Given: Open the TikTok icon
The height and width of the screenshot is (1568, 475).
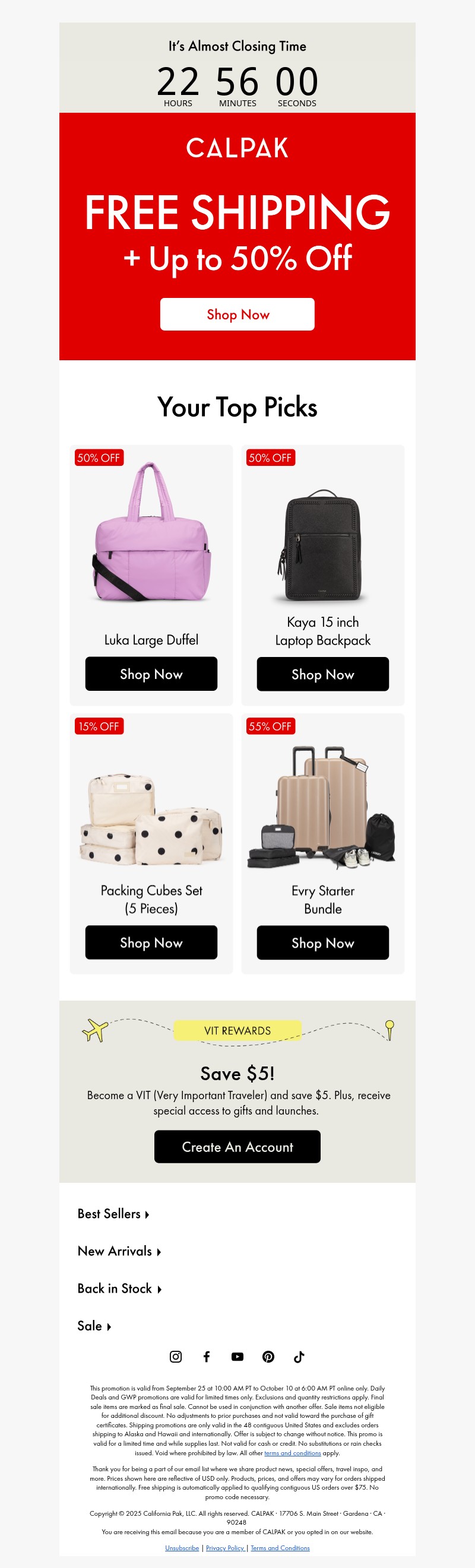Looking at the screenshot, I should click(x=299, y=1356).
